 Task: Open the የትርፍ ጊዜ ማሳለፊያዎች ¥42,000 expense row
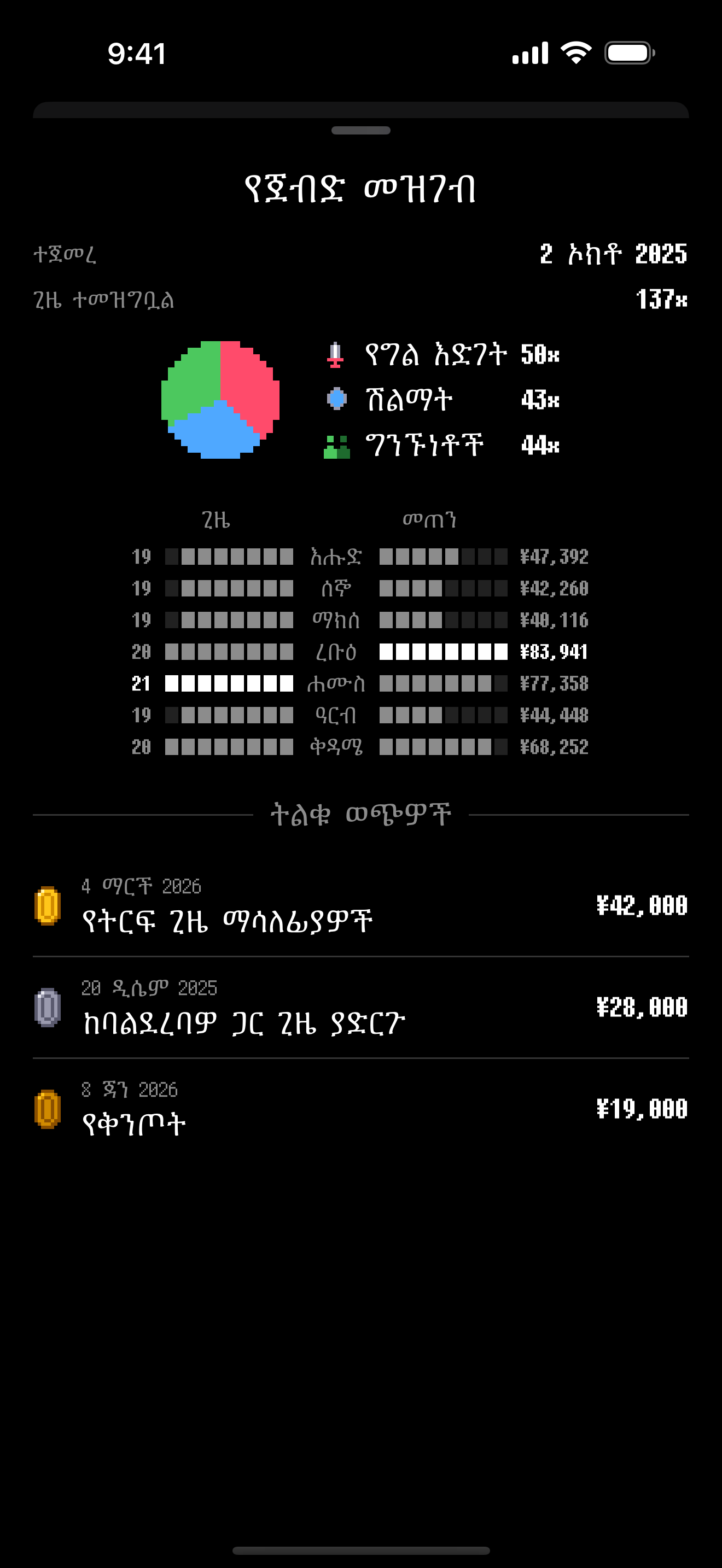click(361, 906)
